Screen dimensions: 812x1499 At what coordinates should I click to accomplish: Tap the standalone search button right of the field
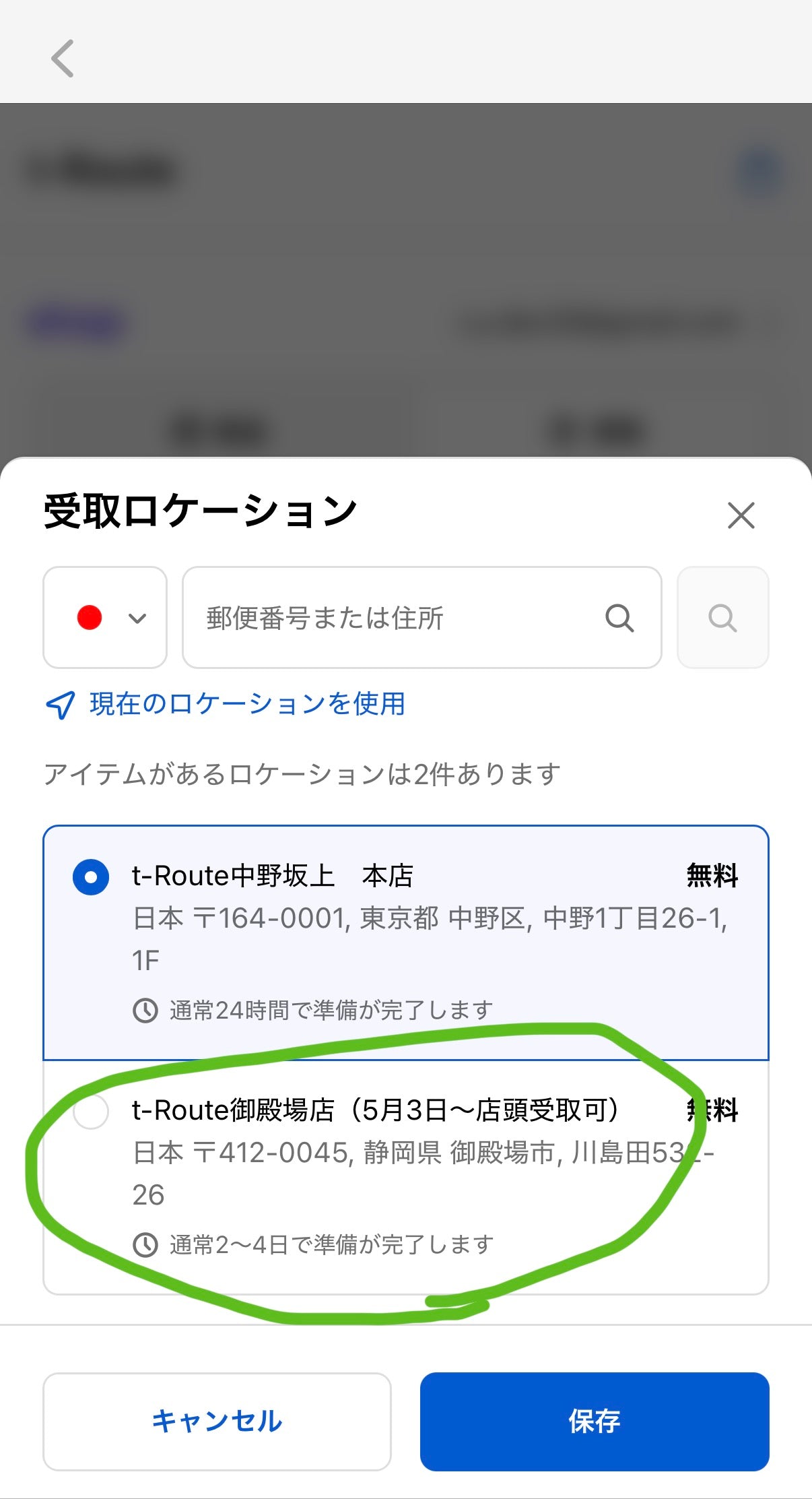(723, 618)
